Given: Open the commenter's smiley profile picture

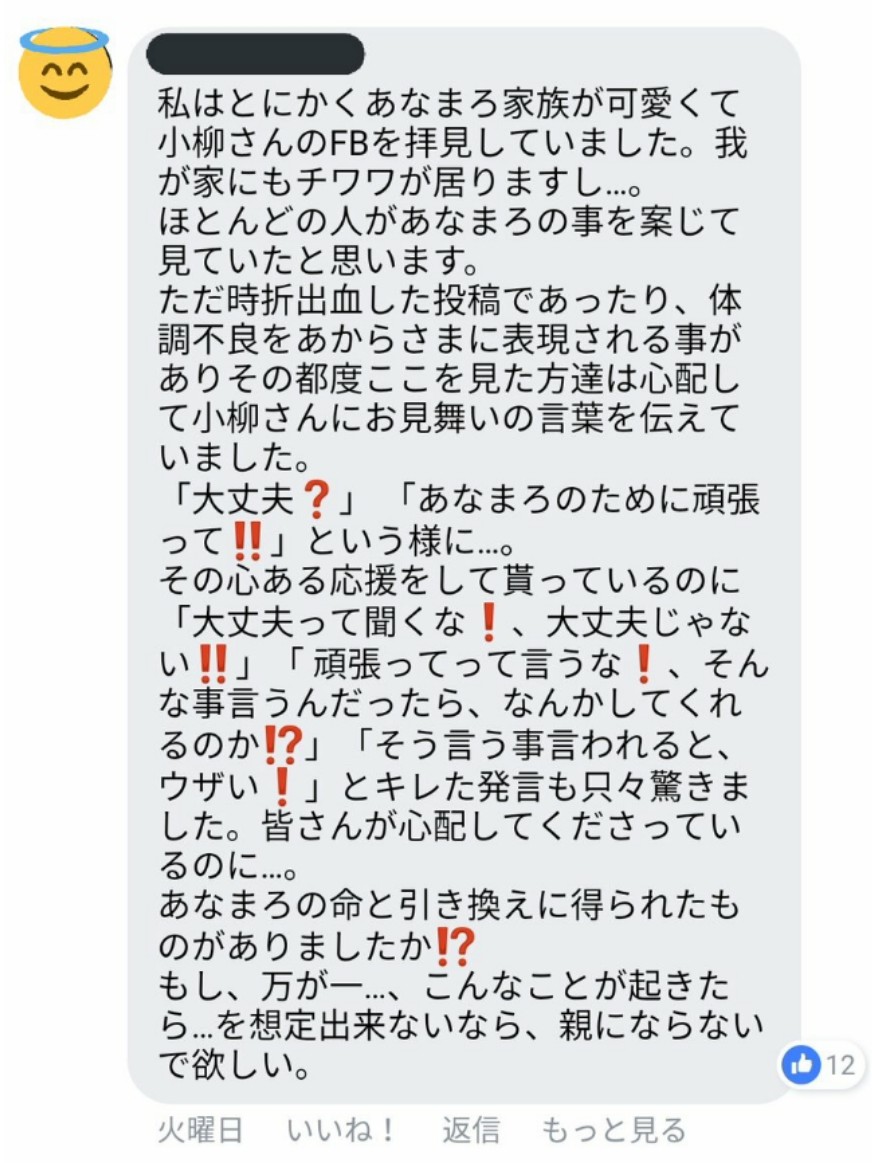Looking at the screenshot, I should coord(65,72).
